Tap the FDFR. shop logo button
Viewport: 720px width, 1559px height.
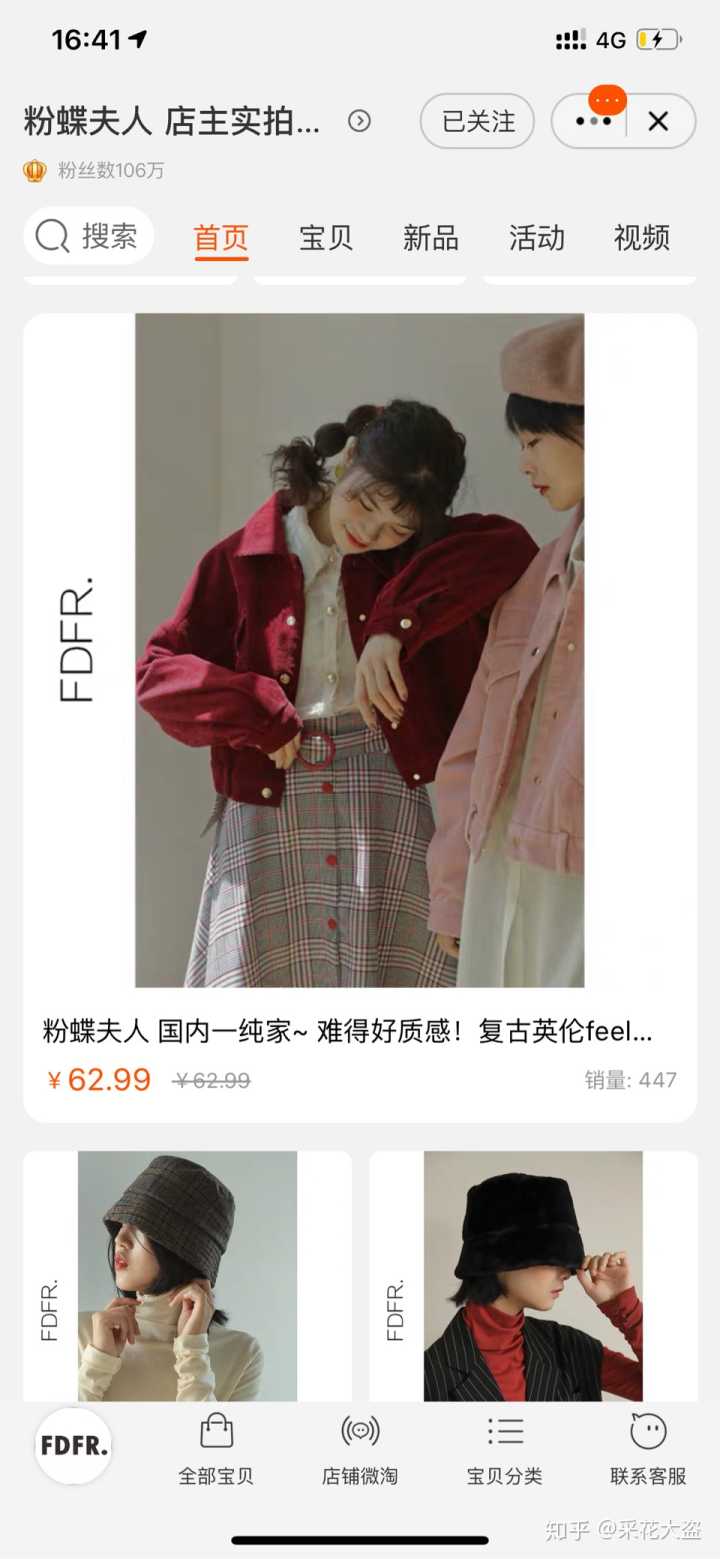tap(73, 1446)
